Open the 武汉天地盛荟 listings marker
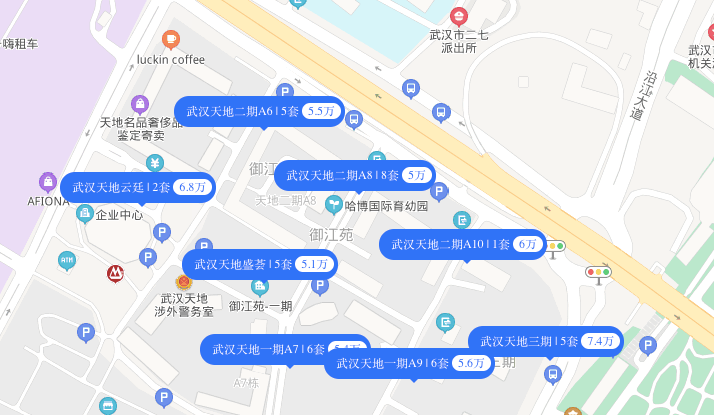Screen dimensions: 714x415 point(259,264)
